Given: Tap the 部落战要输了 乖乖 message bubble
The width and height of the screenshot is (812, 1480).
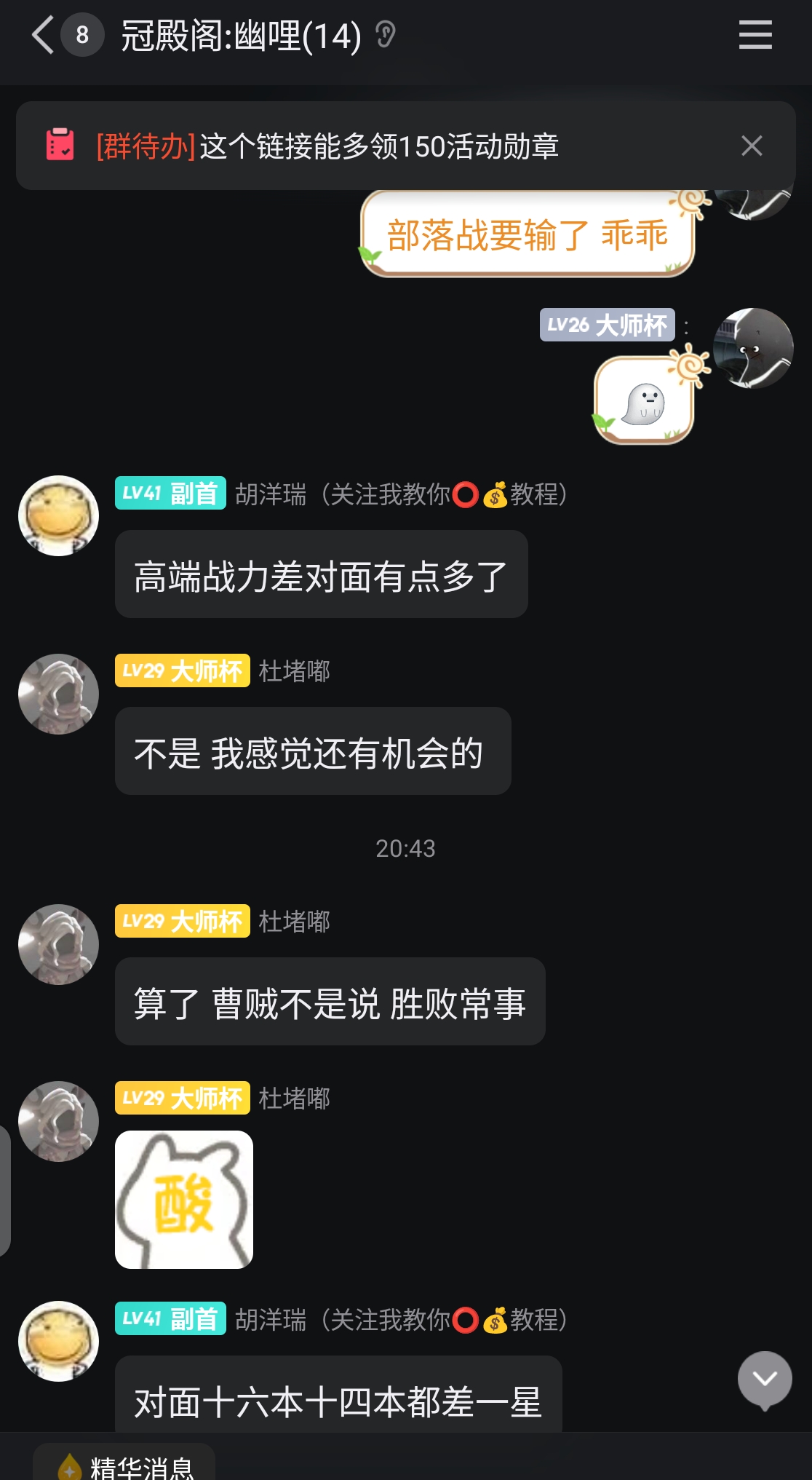Looking at the screenshot, I should pyautogui.click(x=527, y=234).
